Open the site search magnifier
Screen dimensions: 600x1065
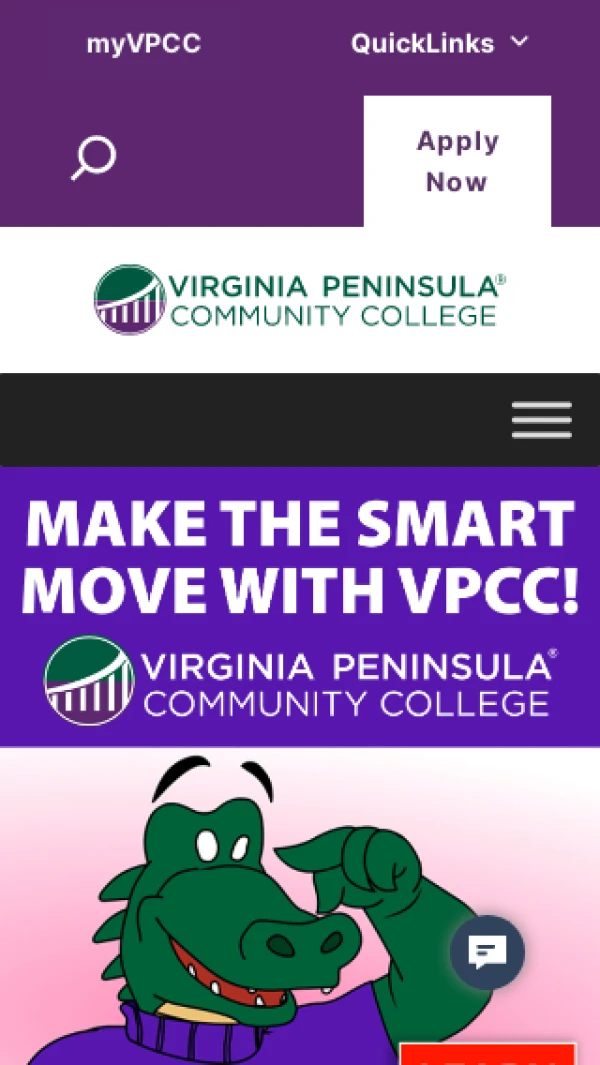click(x=94, y=159)
